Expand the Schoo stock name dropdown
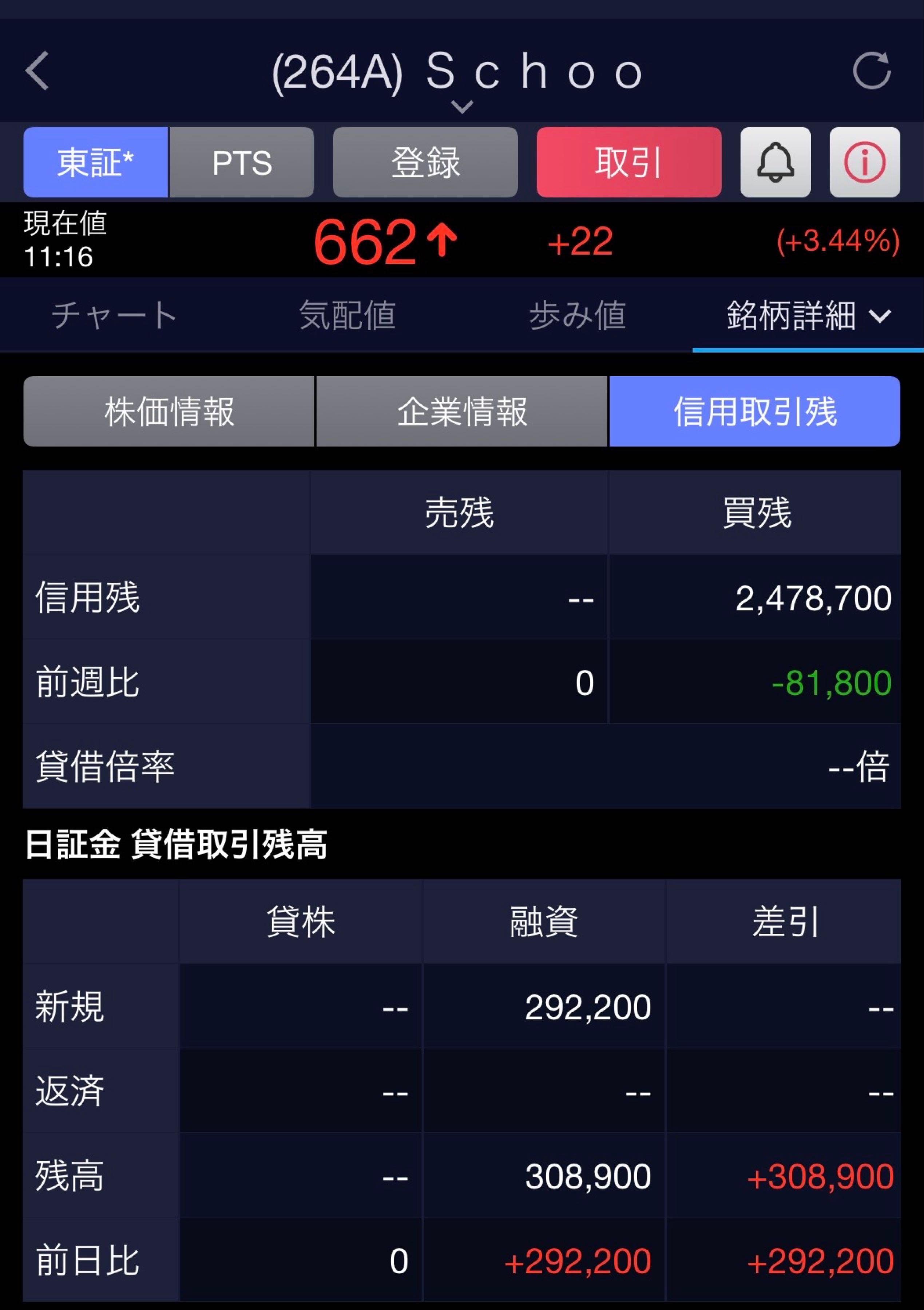 click(x=462, y=106)
